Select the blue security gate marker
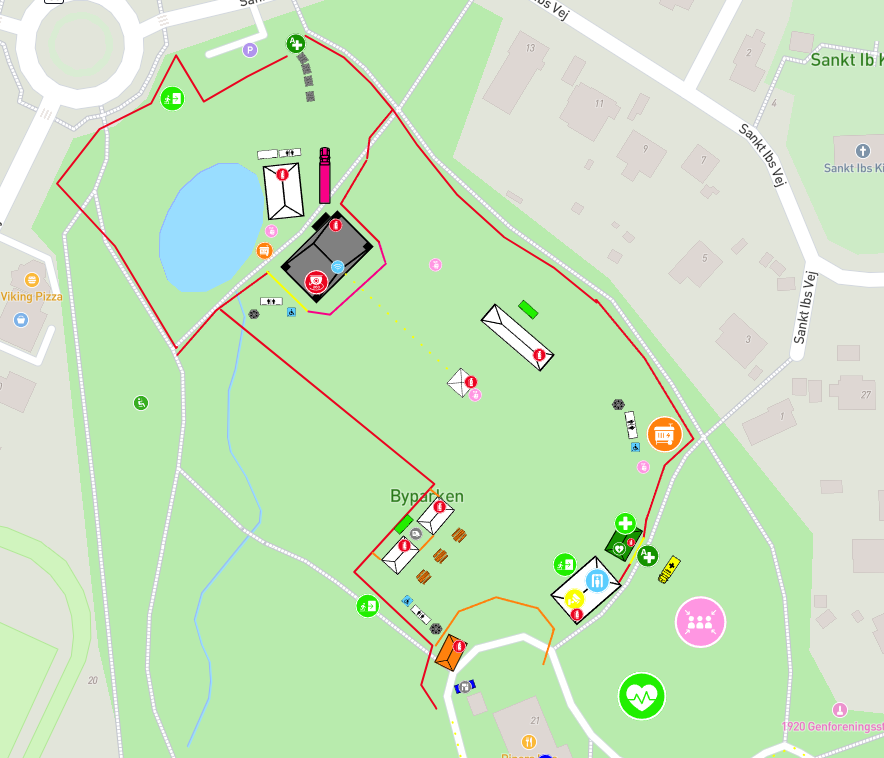The height and width of the screenshot is (758, 884). click(x=597, y=580)
